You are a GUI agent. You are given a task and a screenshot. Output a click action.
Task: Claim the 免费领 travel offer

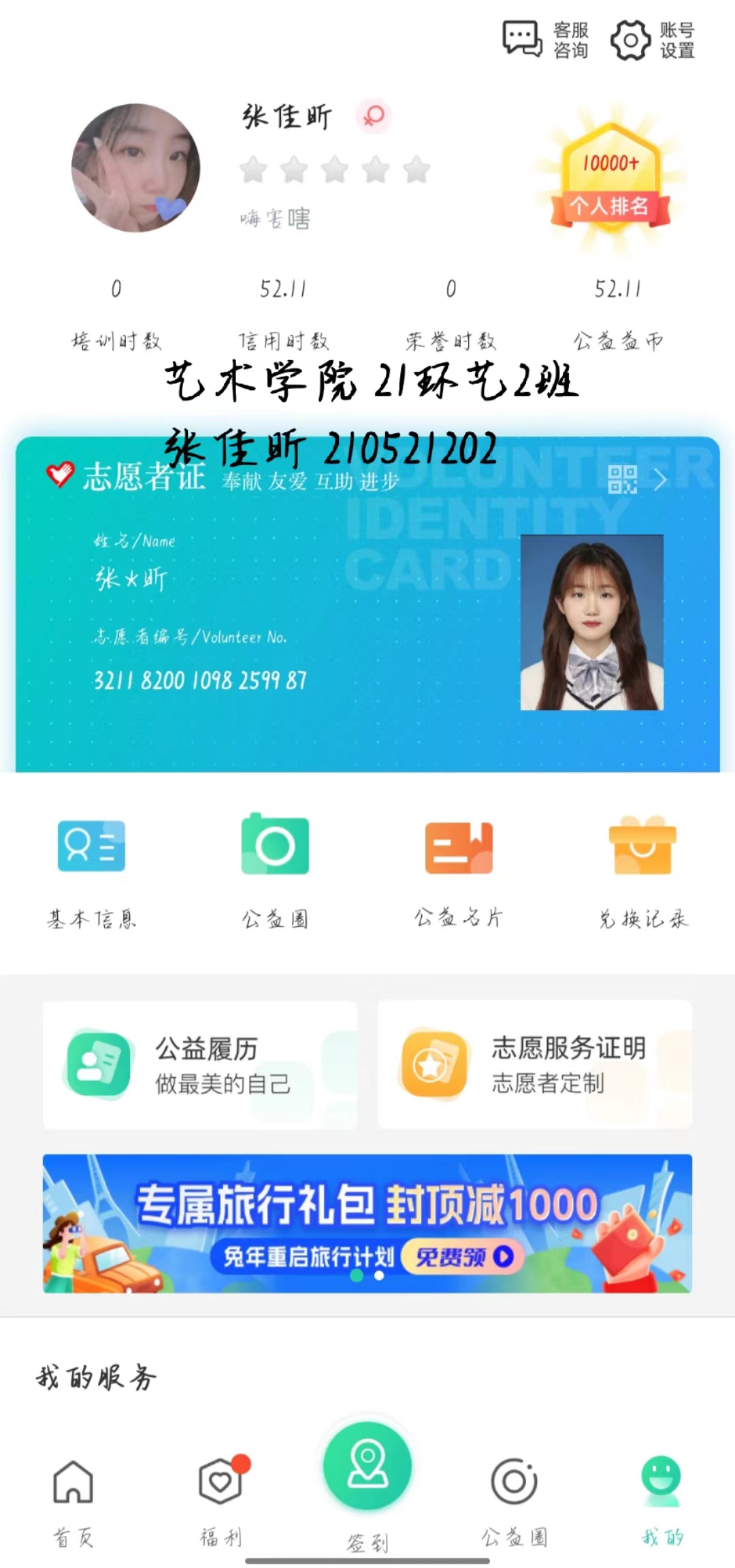464,1256
